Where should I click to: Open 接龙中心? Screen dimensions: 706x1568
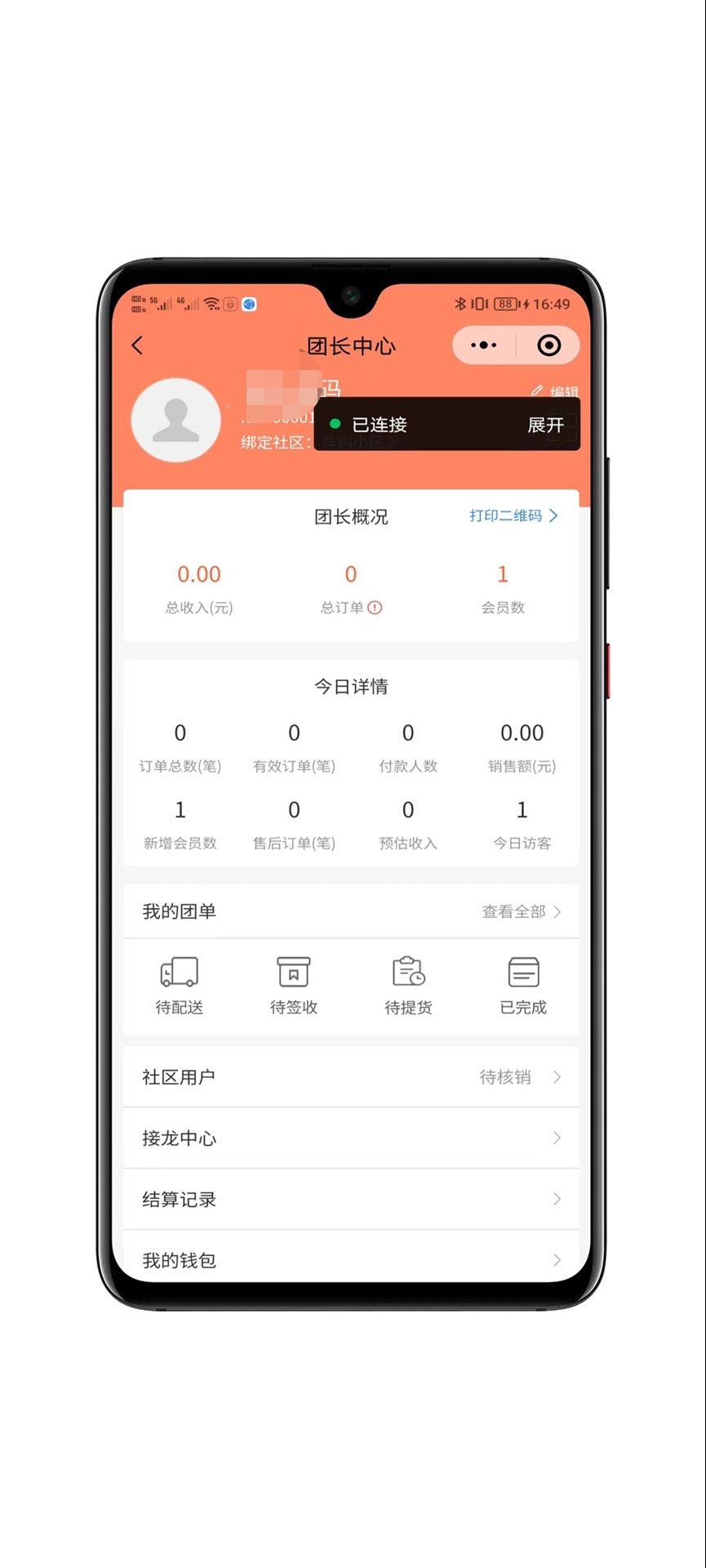coord(351,1138)
